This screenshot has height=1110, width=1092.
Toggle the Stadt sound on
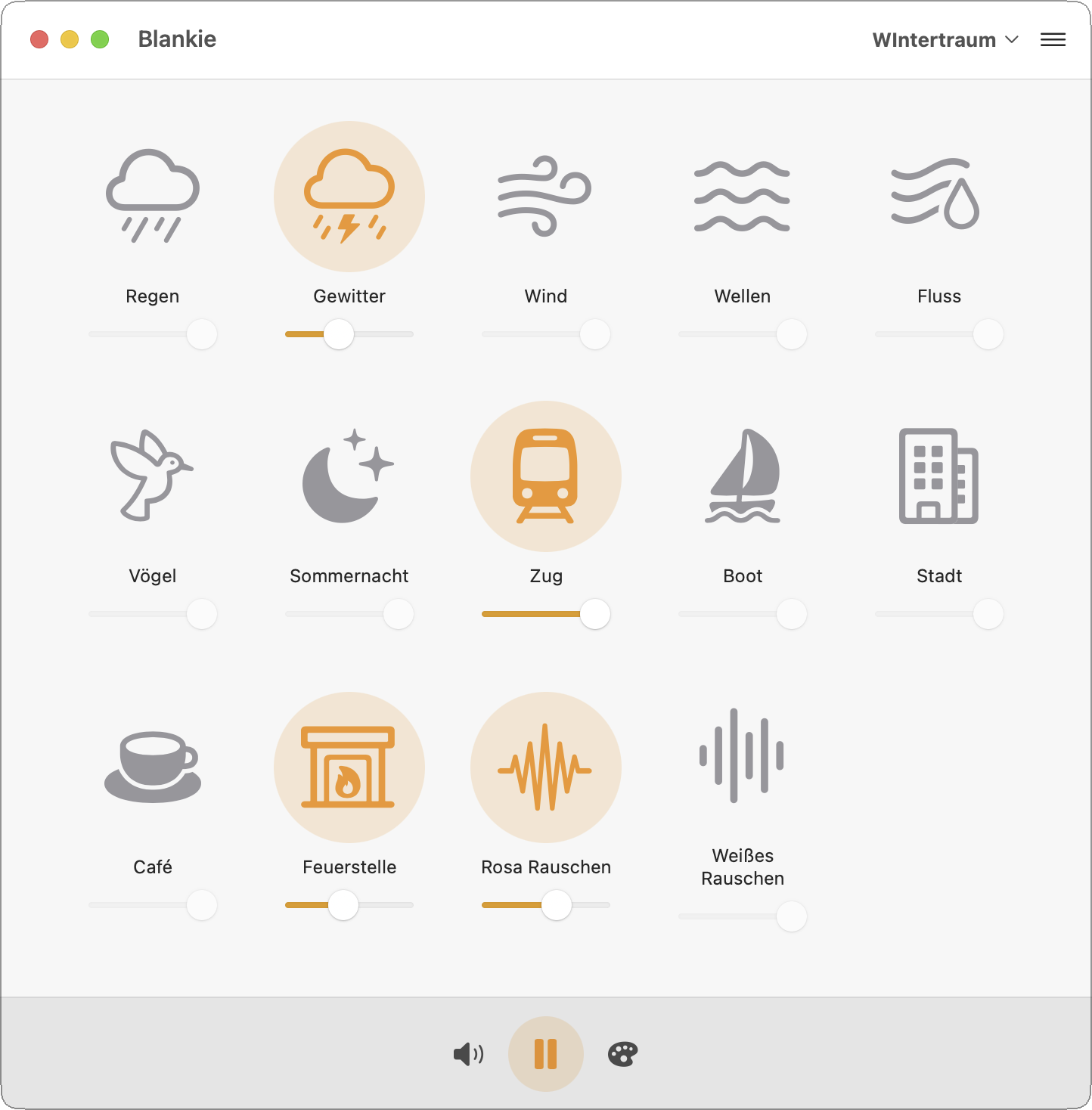point(938,476)
